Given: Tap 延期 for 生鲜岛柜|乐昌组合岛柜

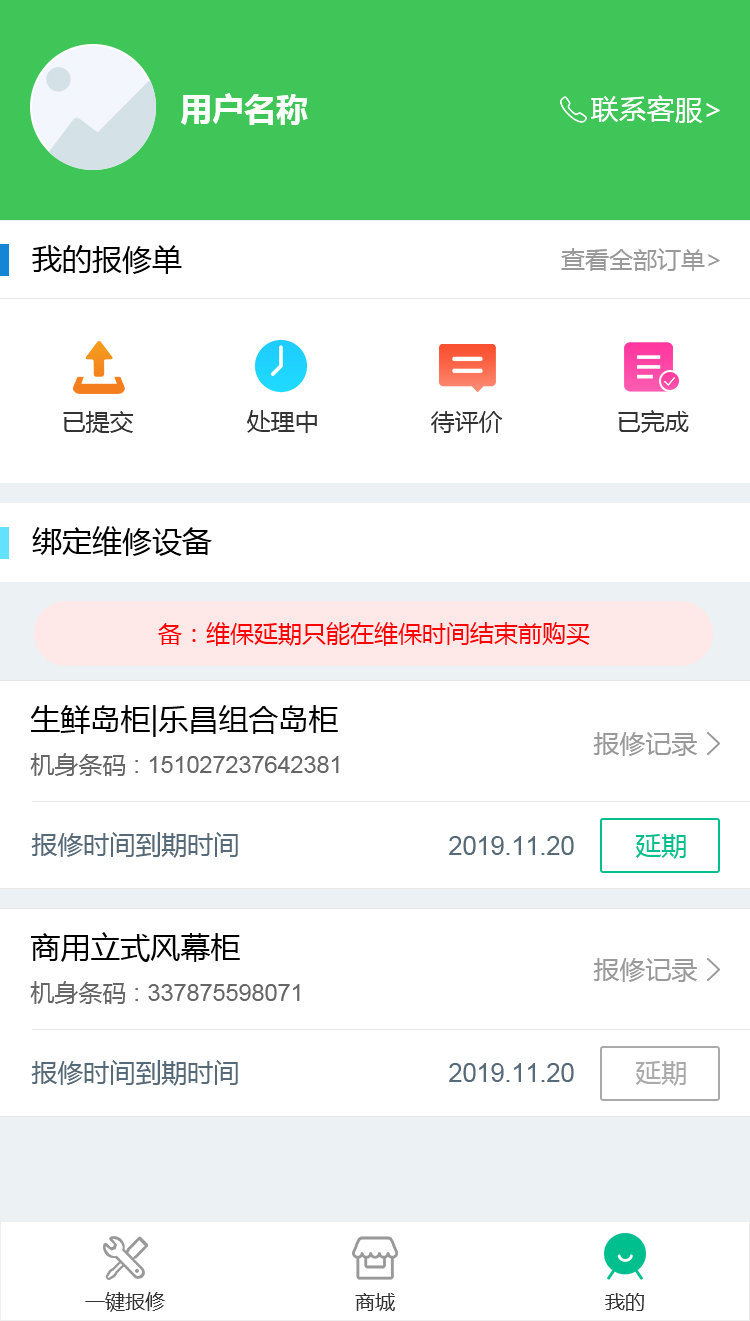Looking at the screenshot, I should pos(660,846).
